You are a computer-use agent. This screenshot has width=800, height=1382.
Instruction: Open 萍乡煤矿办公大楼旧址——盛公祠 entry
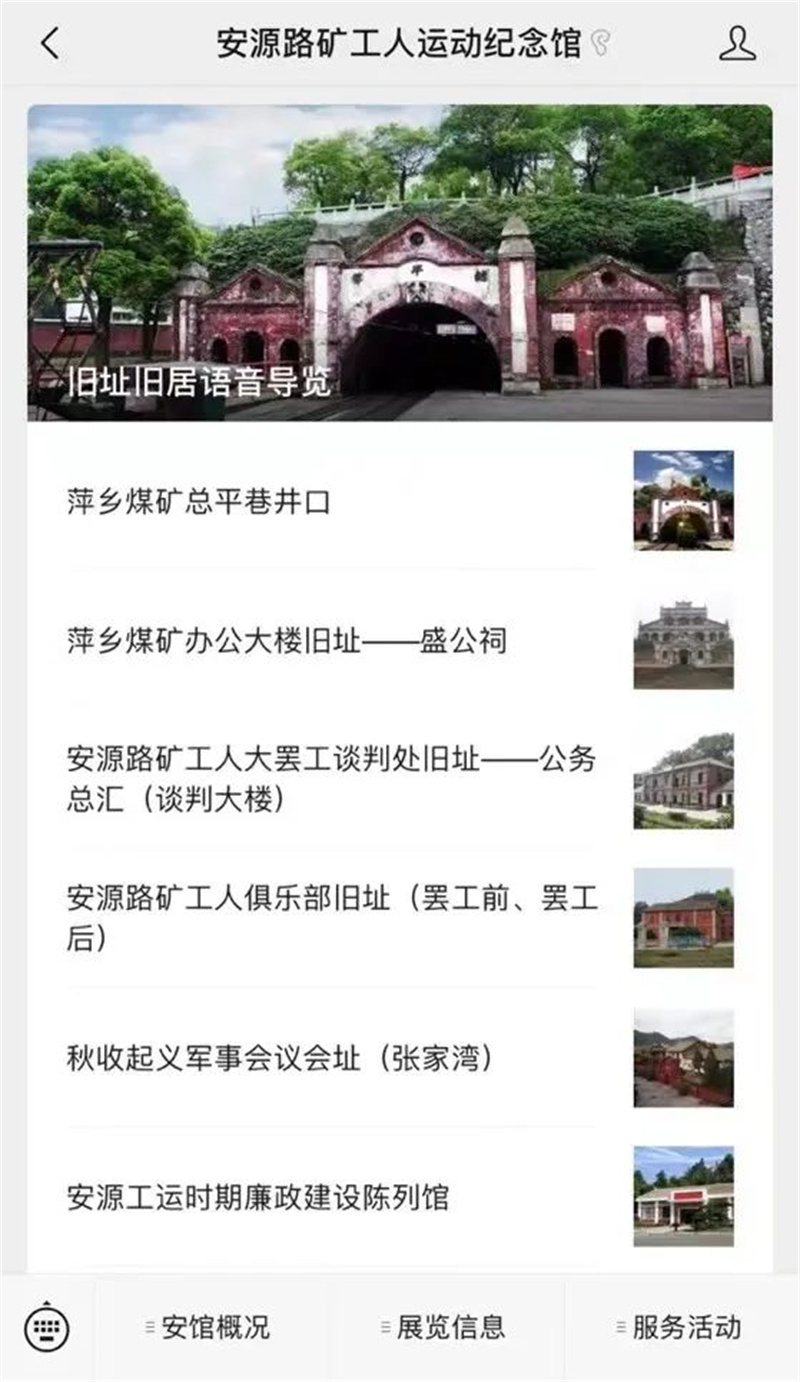[400, 640]
